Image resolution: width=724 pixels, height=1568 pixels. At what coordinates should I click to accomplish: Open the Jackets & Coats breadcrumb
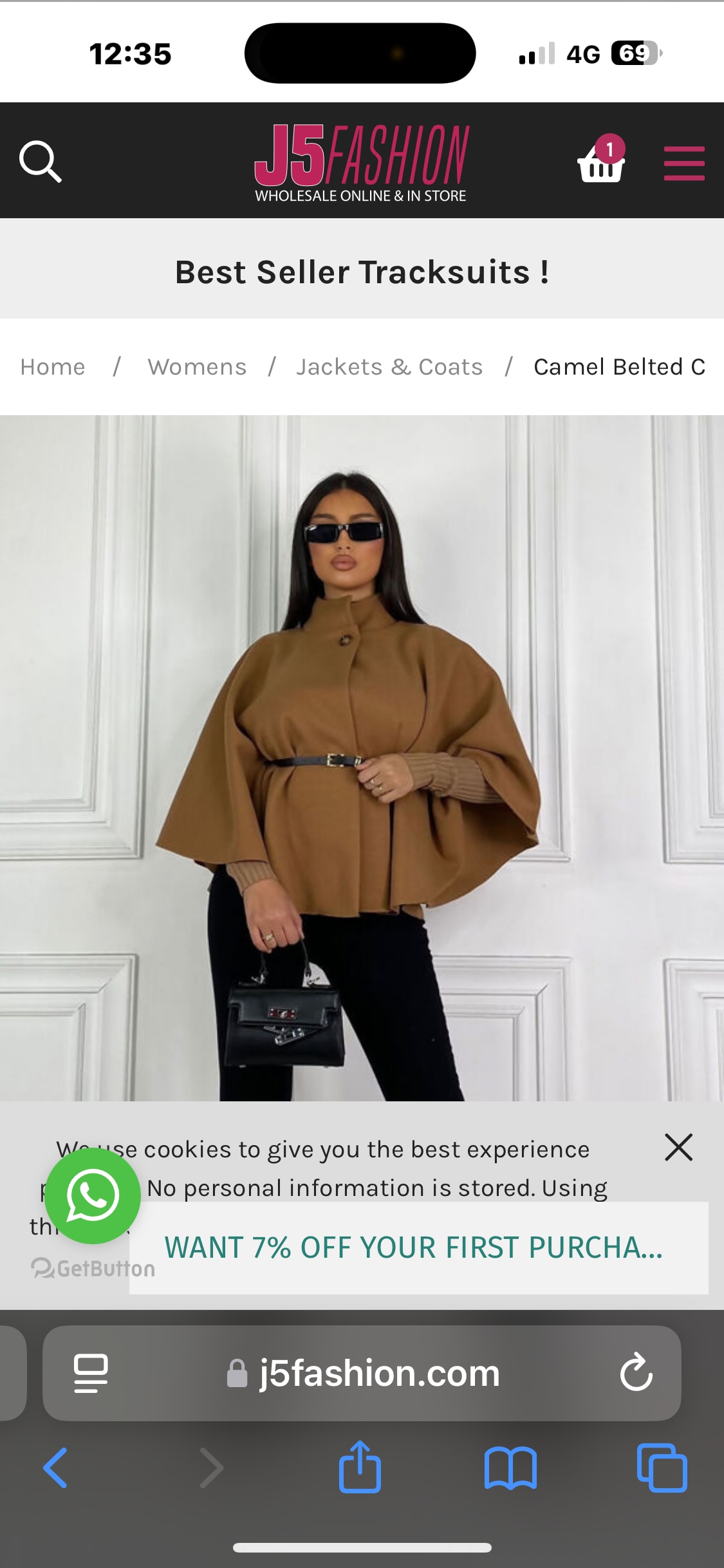(x=389, y=367)
